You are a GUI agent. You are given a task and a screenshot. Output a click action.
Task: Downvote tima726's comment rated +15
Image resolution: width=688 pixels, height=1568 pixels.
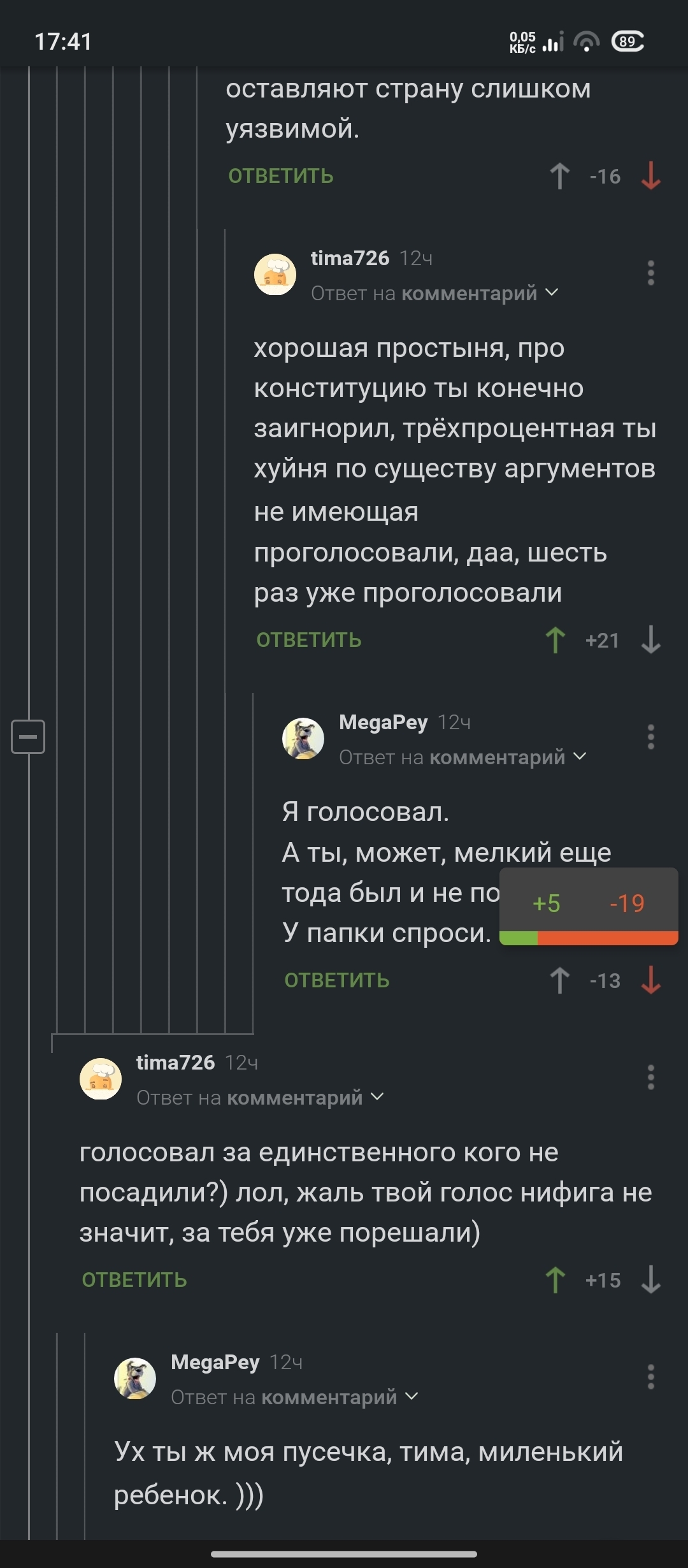pos(650,1280)
